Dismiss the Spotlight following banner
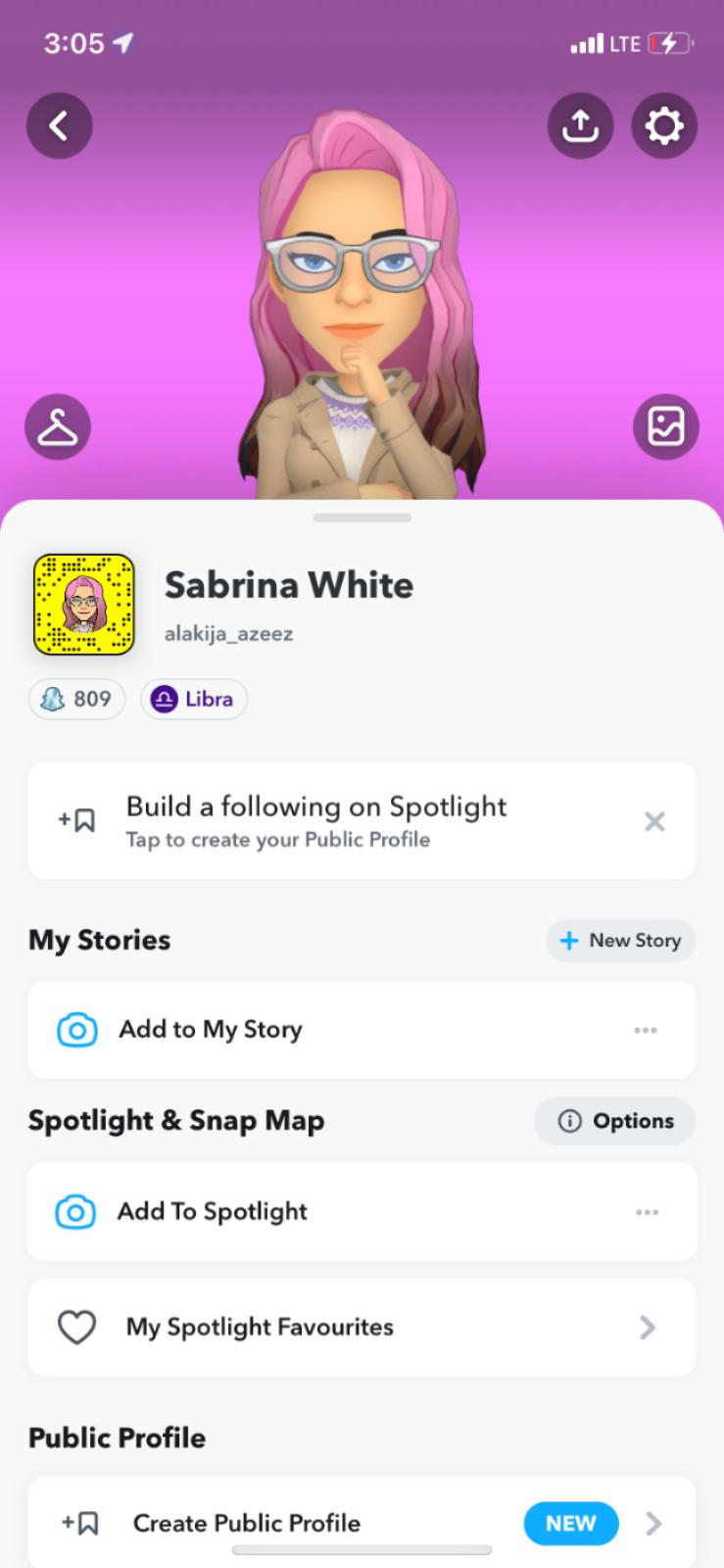The width and height of the screenshot is (724, 1568). click(654, 821)
